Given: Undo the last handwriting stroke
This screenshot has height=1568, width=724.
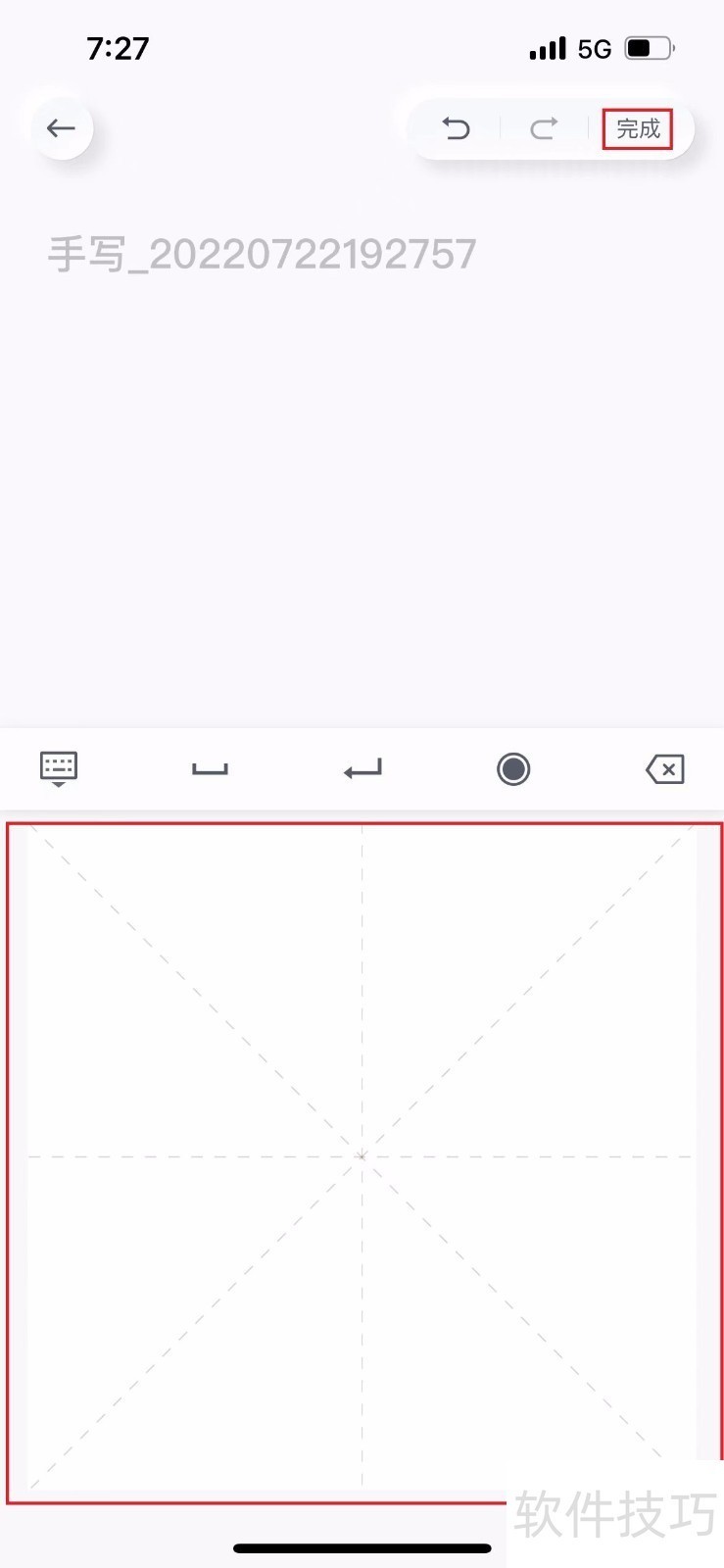Looking at the screenshot, I should (456, 128).
